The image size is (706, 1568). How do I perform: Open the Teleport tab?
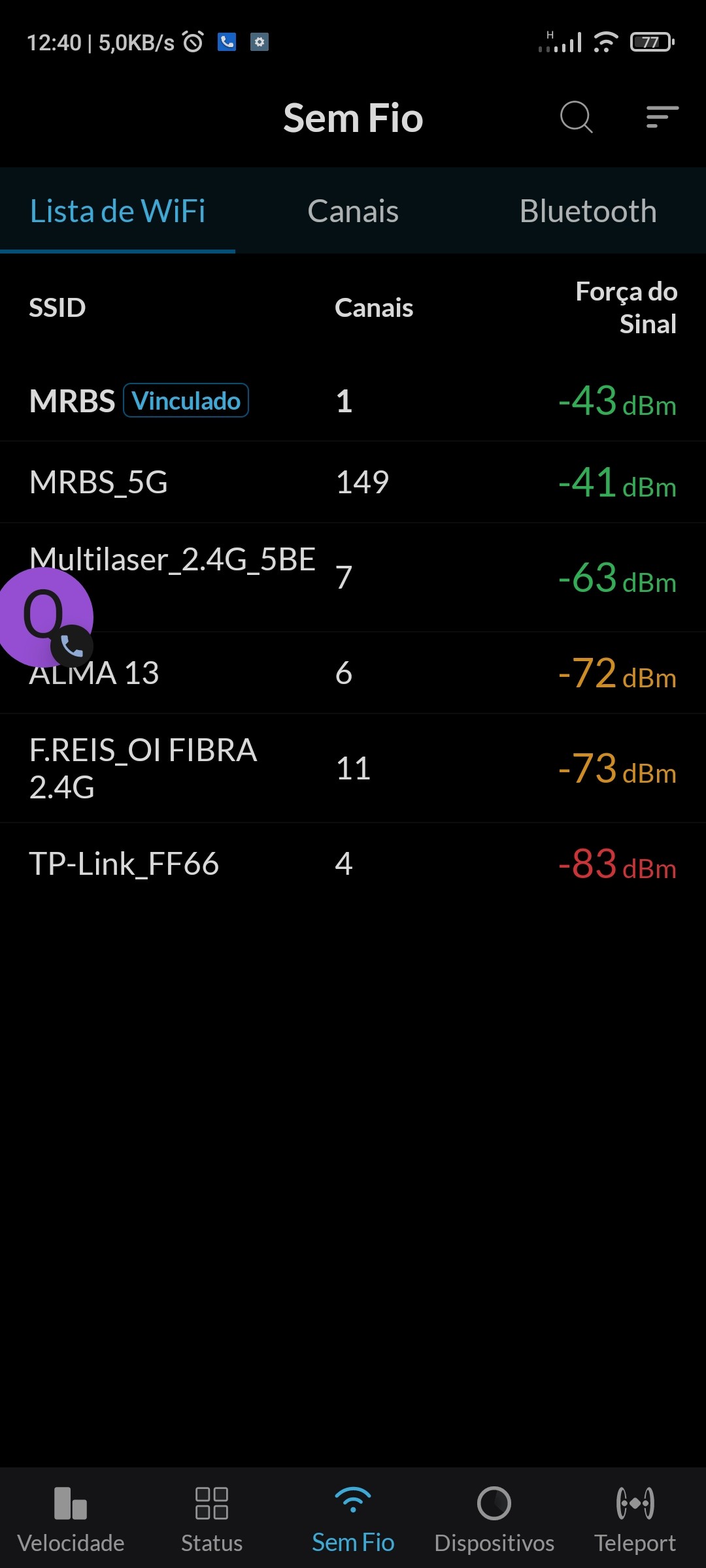[635, 1520]
